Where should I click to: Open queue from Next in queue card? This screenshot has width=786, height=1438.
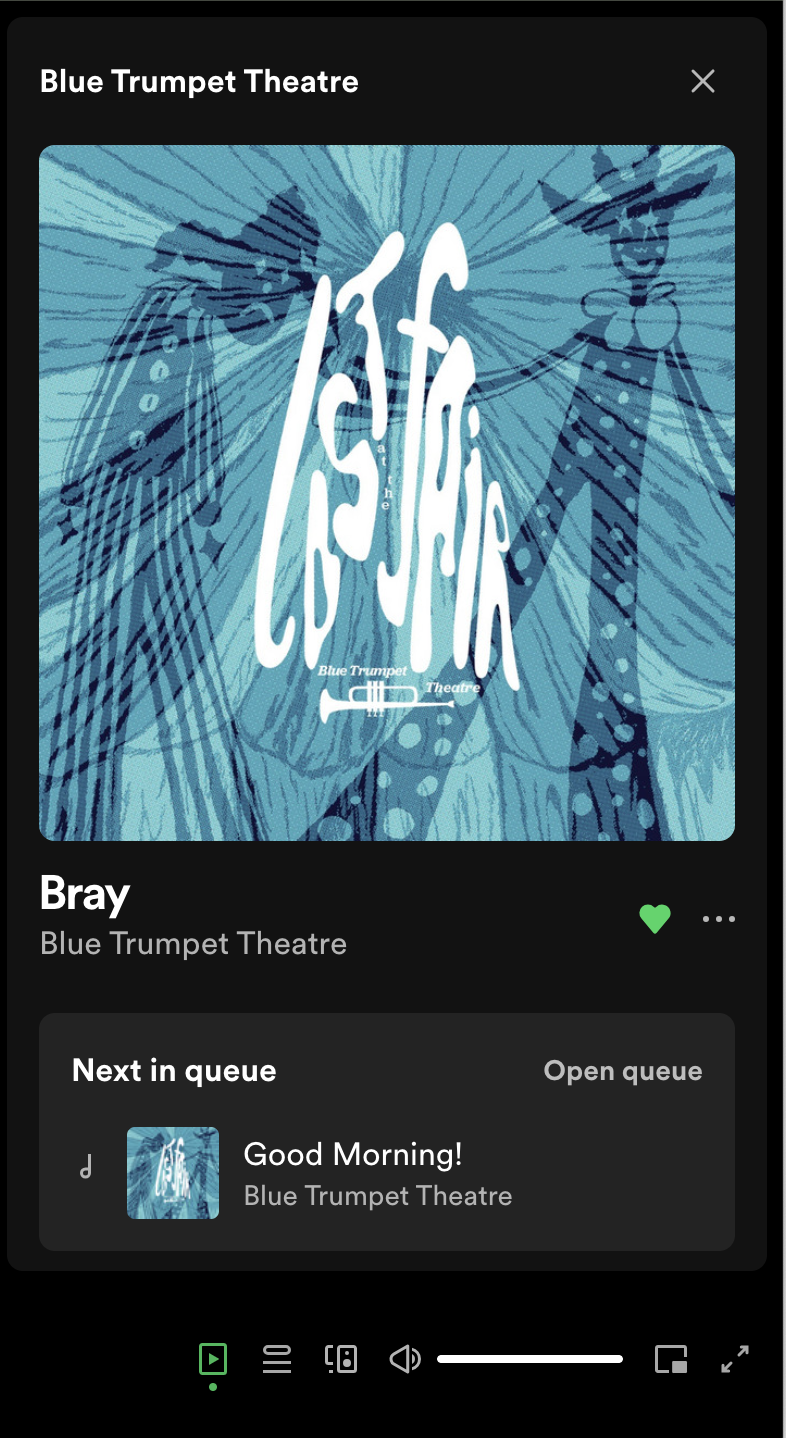(x=622, y=1071)
